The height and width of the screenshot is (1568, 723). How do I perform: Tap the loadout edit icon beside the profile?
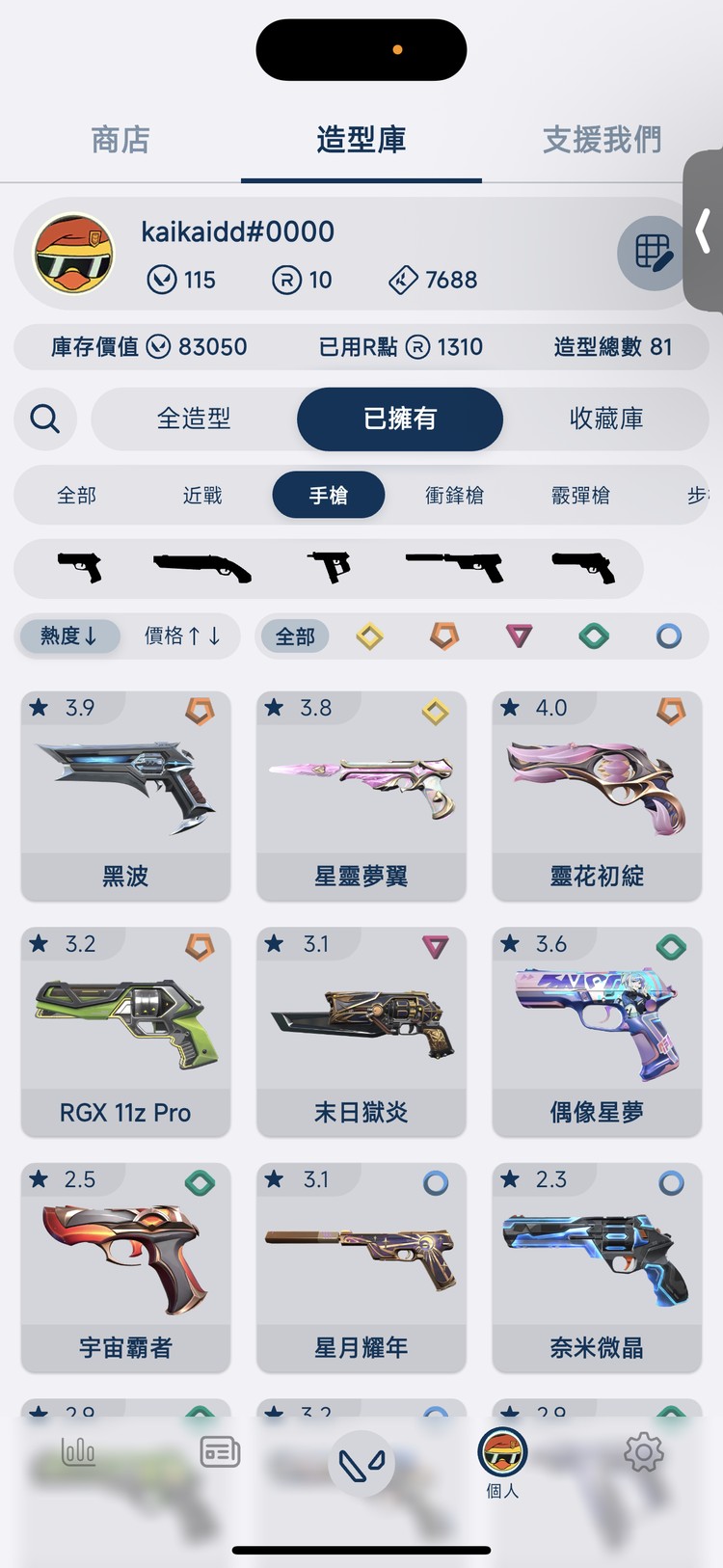click(x=652, y=254)
